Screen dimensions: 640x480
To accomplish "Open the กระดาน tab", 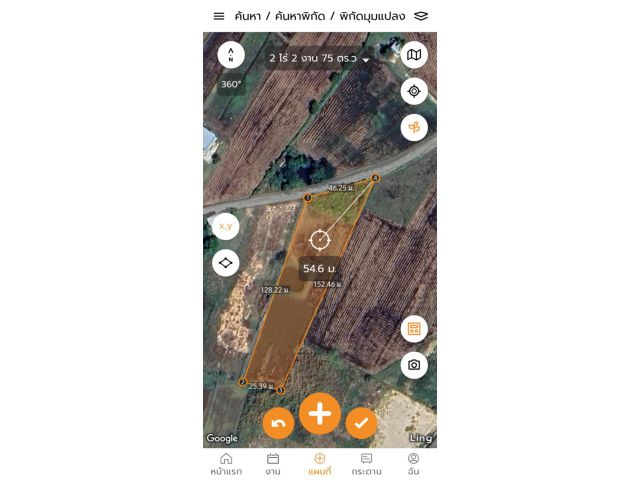I will 367,463.
